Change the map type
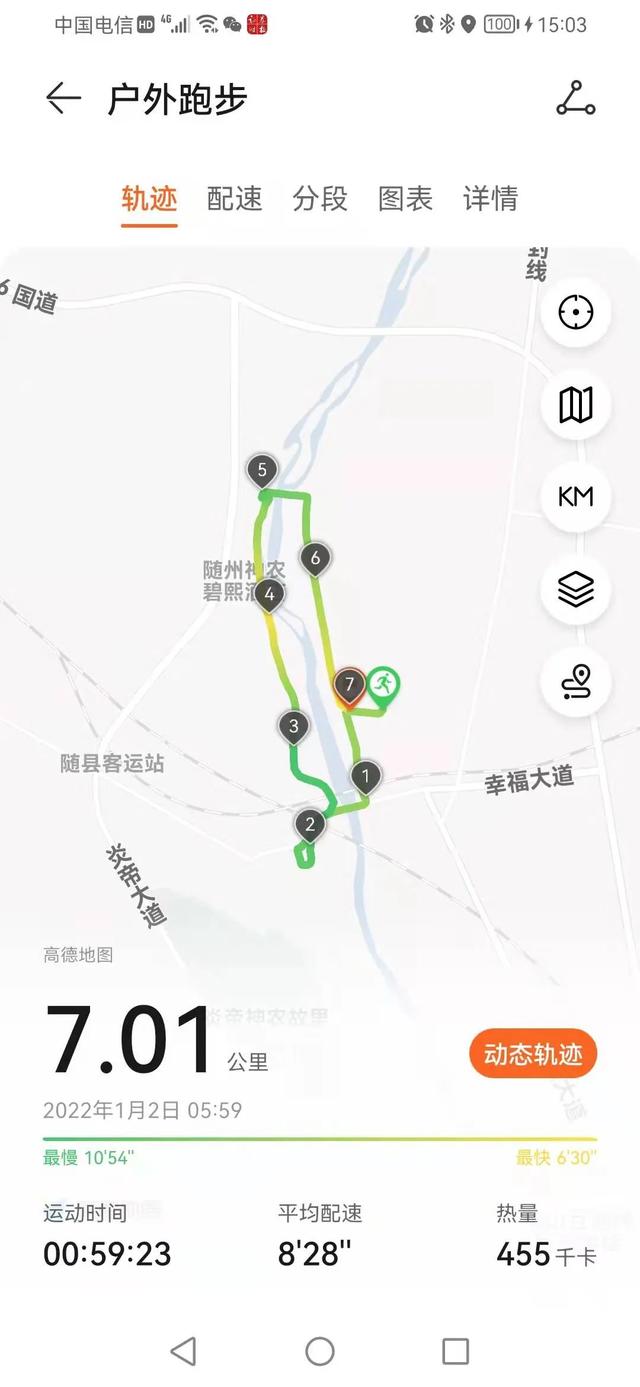 (576, 405)
